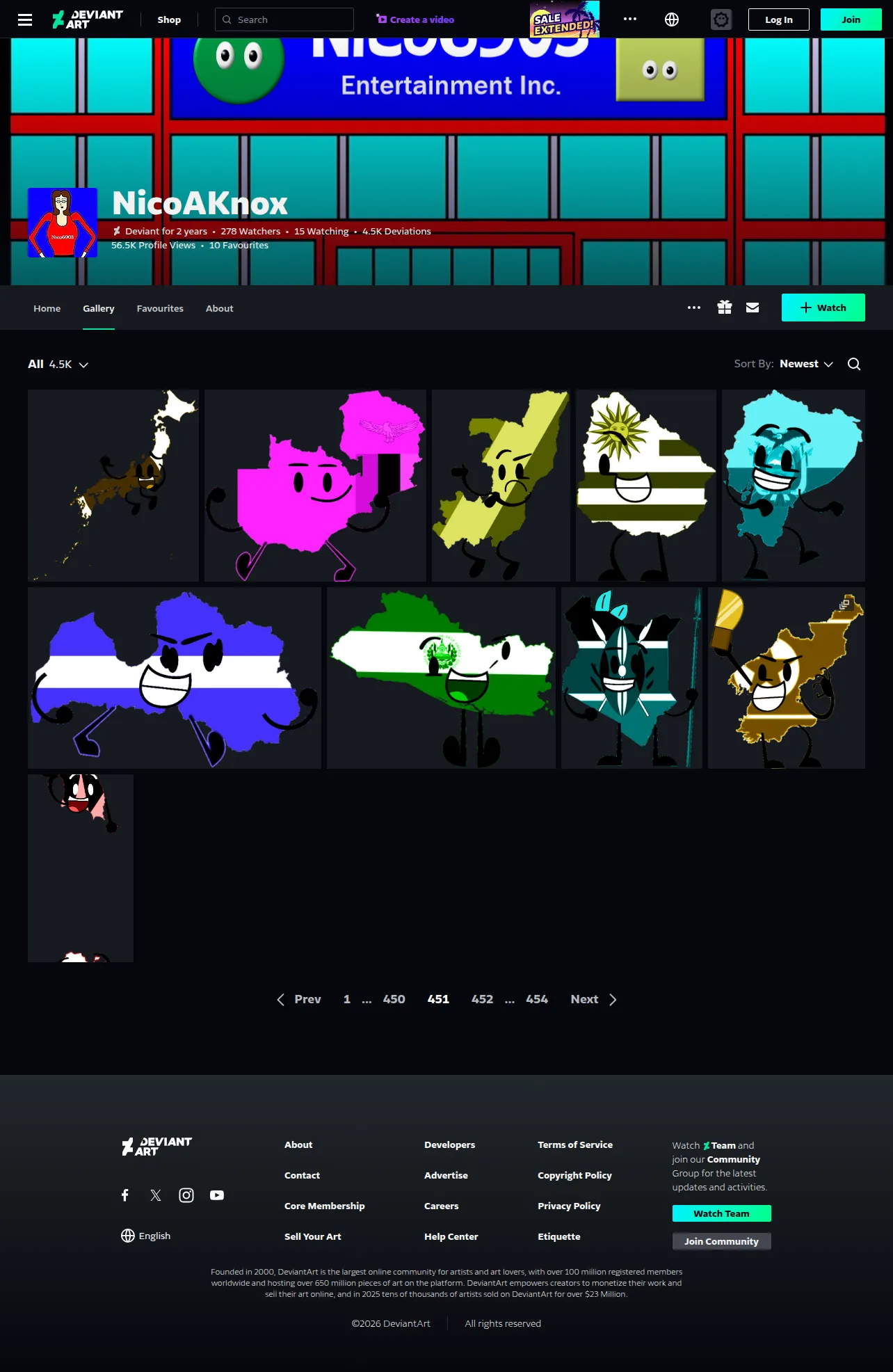The height and width of the screenshot is (1372, 893).
Task: Search within the gallery
Action: pyautogui.click(x=854, y=364)
